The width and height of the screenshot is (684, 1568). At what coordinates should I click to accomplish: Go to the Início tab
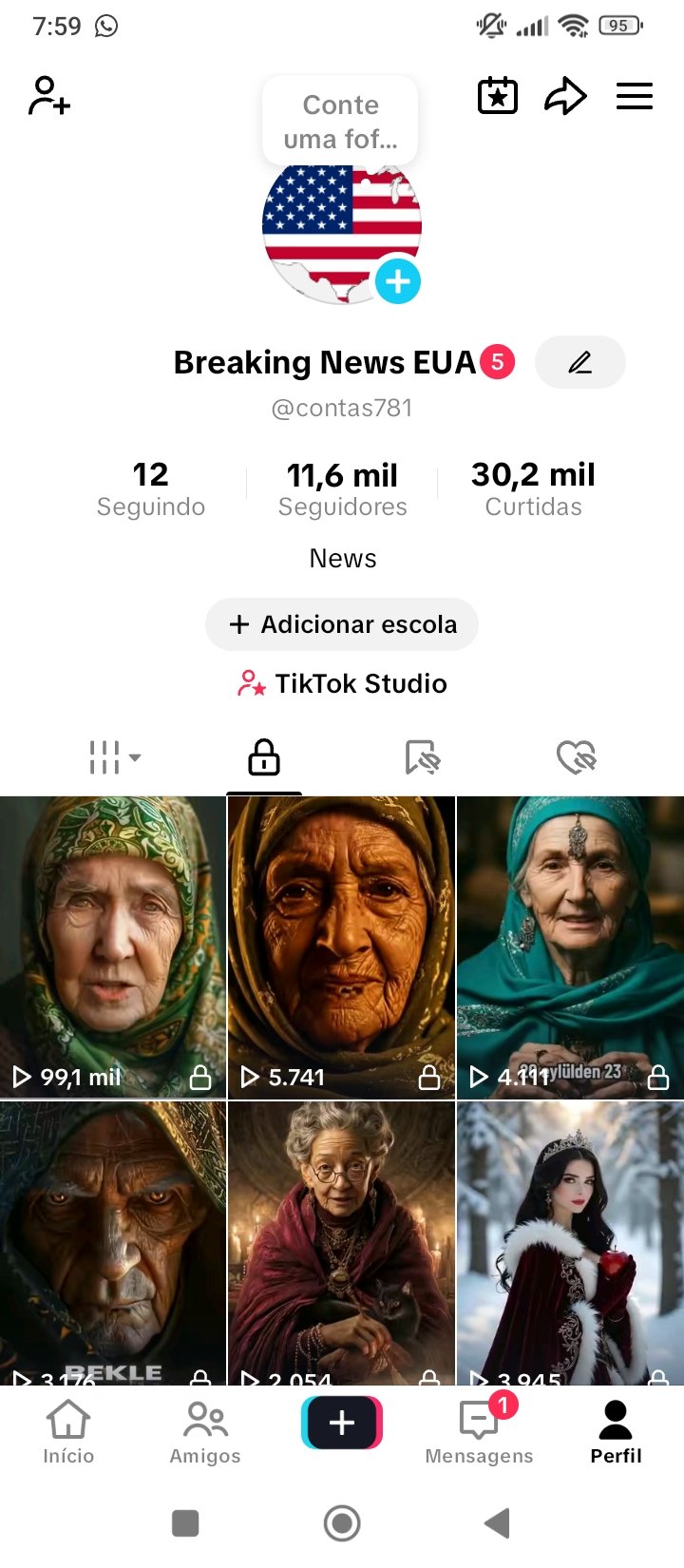pyautogui.click(x=68, y=1432)
